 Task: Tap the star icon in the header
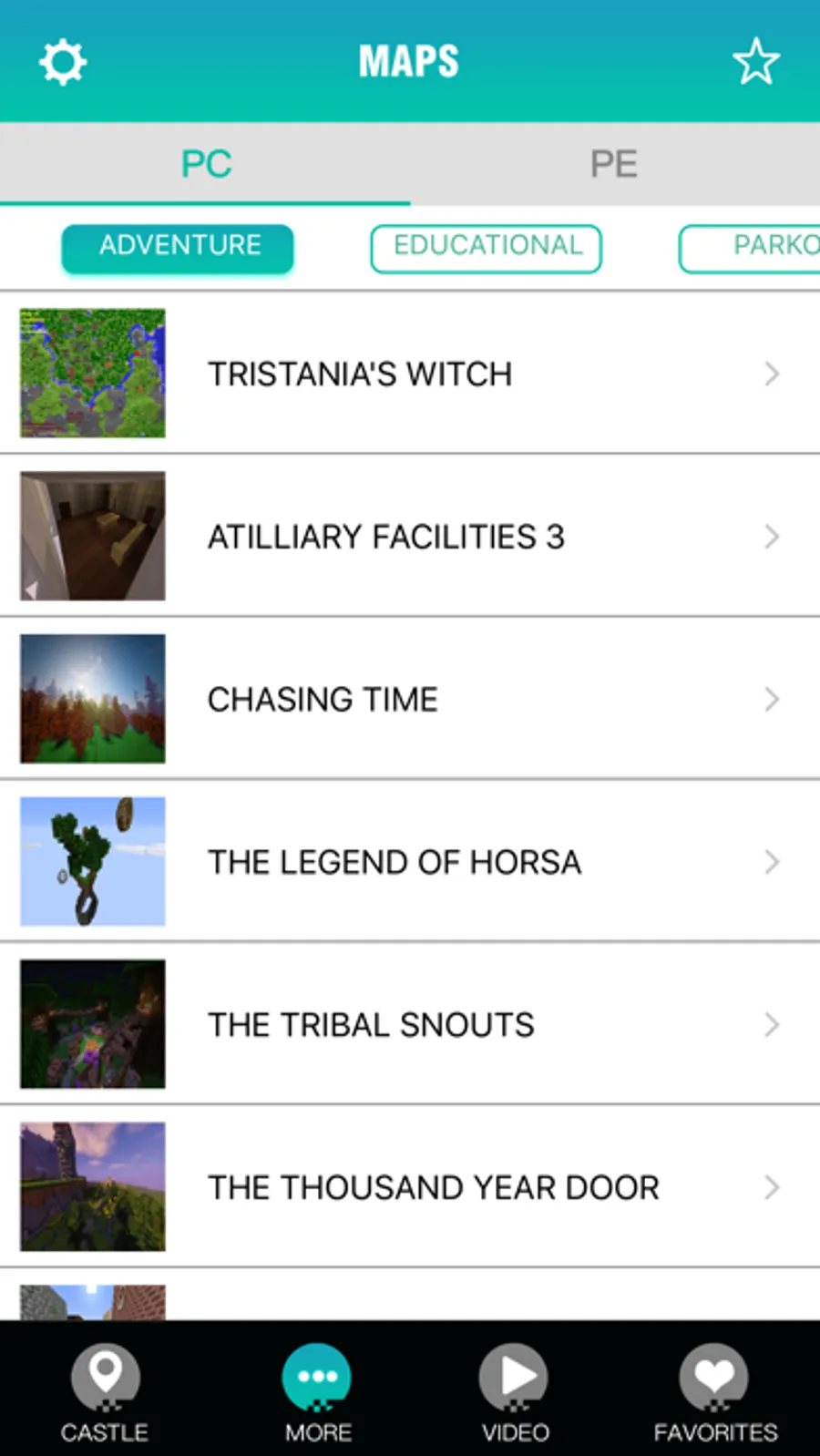pyautogui.click(x=755, y=62)
